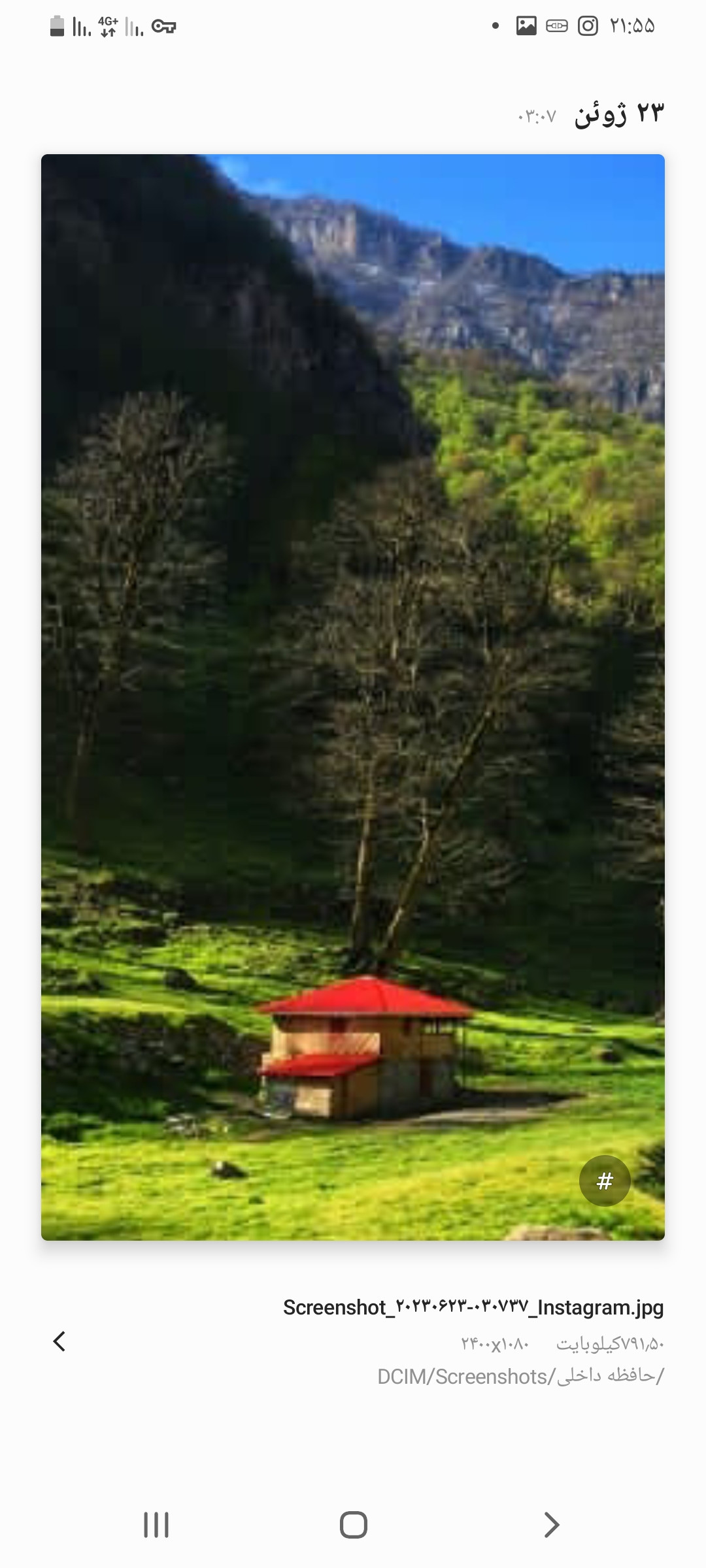Tap the hashtag tag button on the photo
Image resolution: width=706 pixels, height=1568 pixels.
[605, 1181]
